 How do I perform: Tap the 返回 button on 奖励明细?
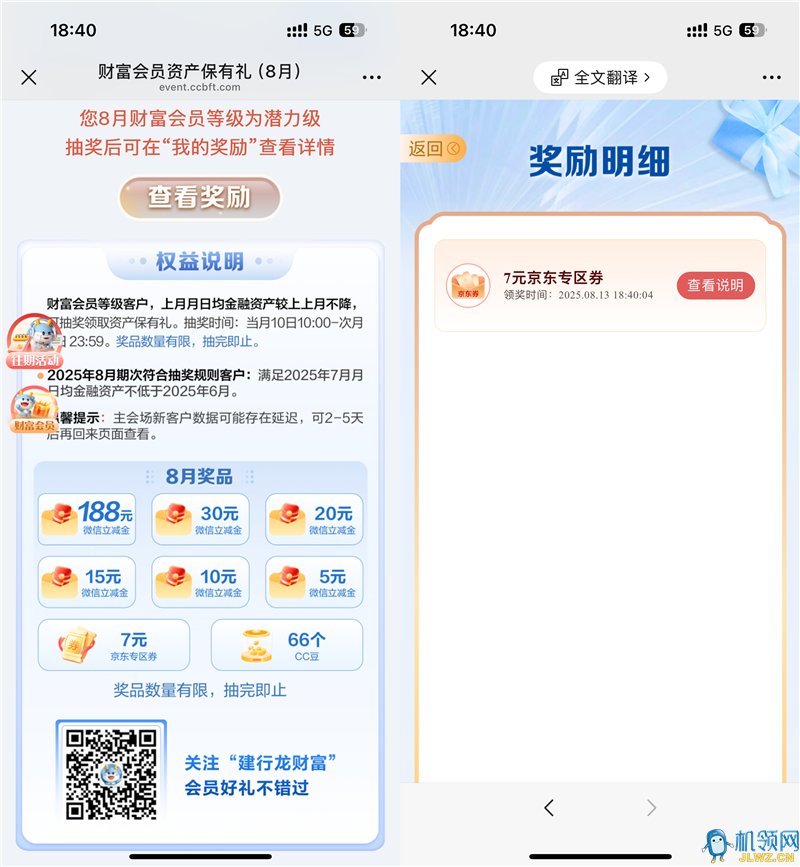pos(434,149)
